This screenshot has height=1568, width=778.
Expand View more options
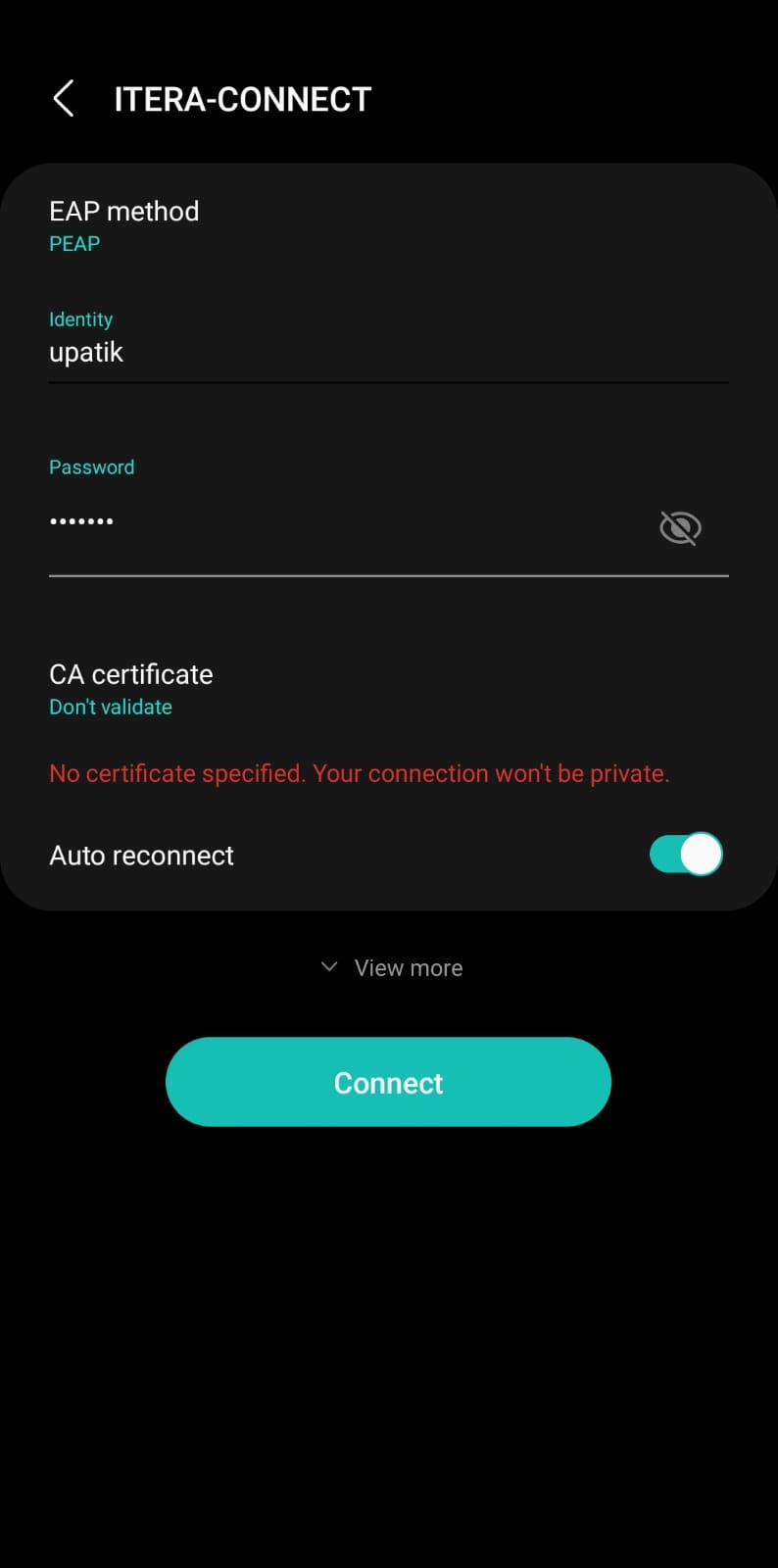click(390, 968)
